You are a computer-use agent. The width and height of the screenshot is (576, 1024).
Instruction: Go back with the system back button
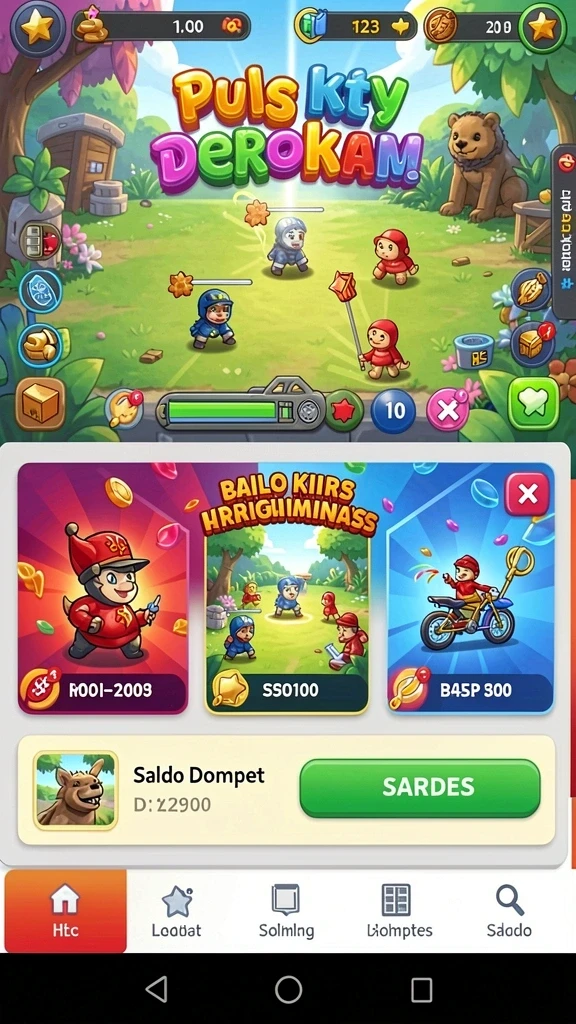pyautogui.click(x=156, y=989)
